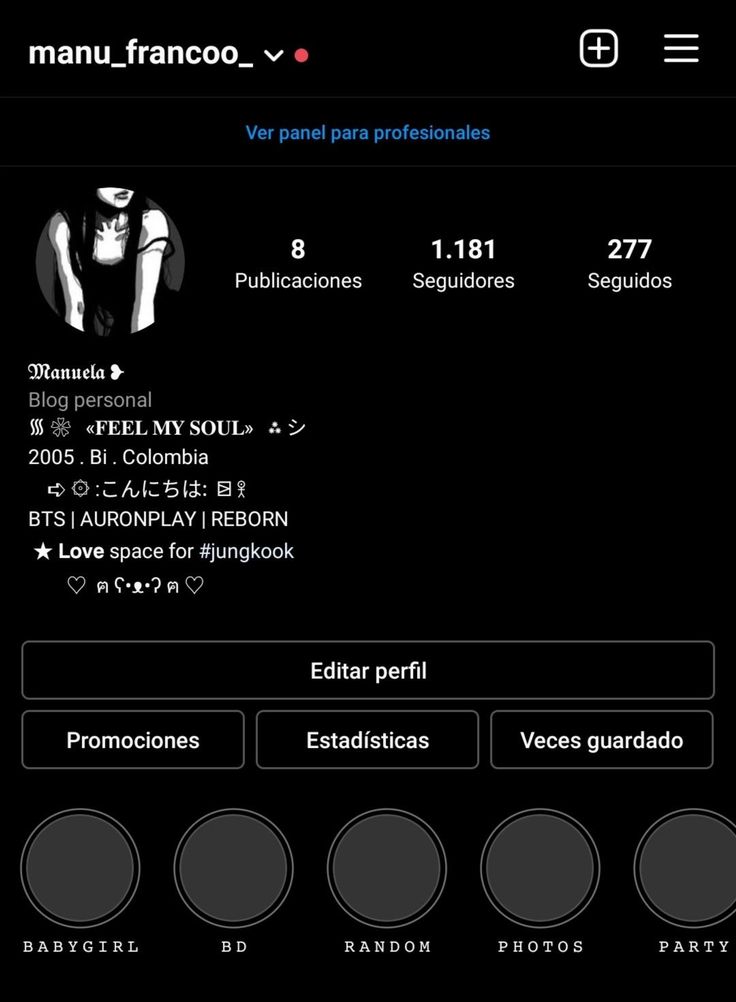Click the red notification dot near username
The width and height of the screenshot is (736, 1002).
pyautogui.click(x=301, y=57)
